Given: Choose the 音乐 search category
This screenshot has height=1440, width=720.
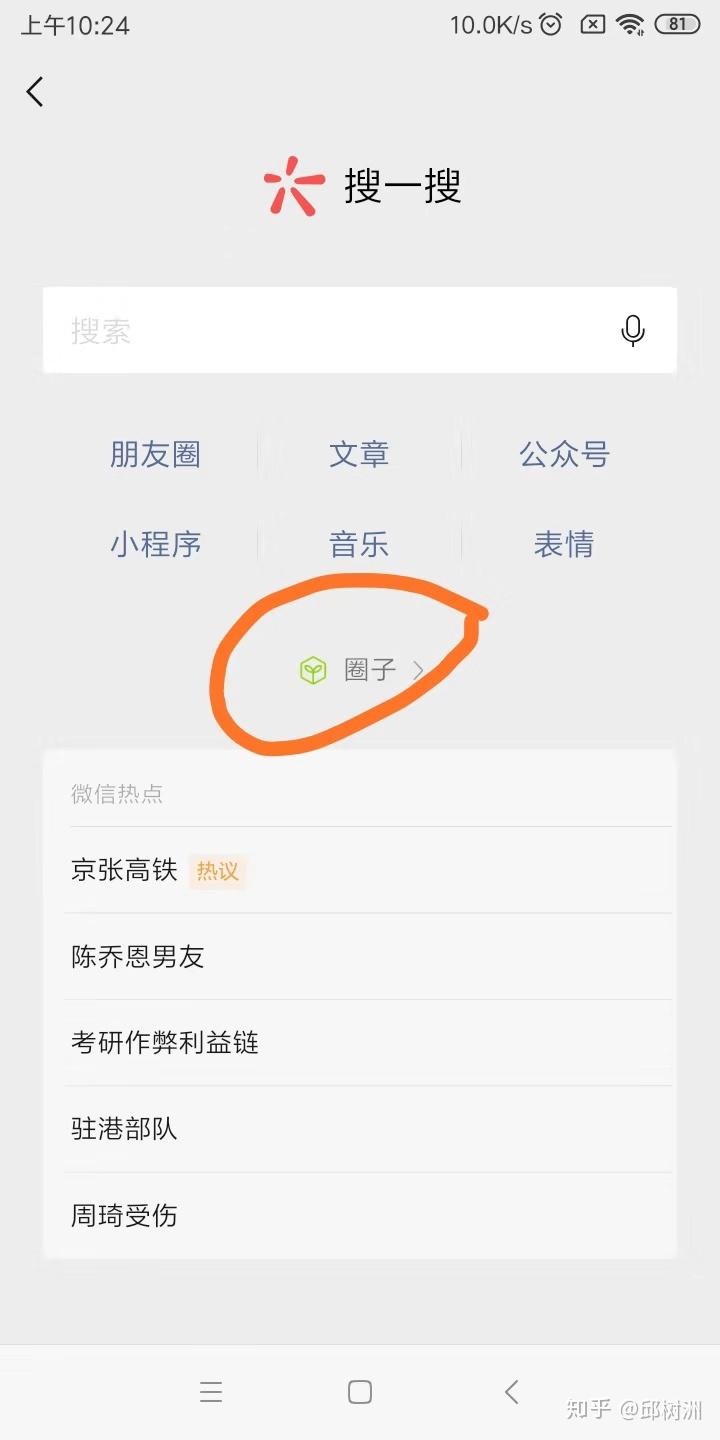Looking at the screenshot, I should [359, 545].
